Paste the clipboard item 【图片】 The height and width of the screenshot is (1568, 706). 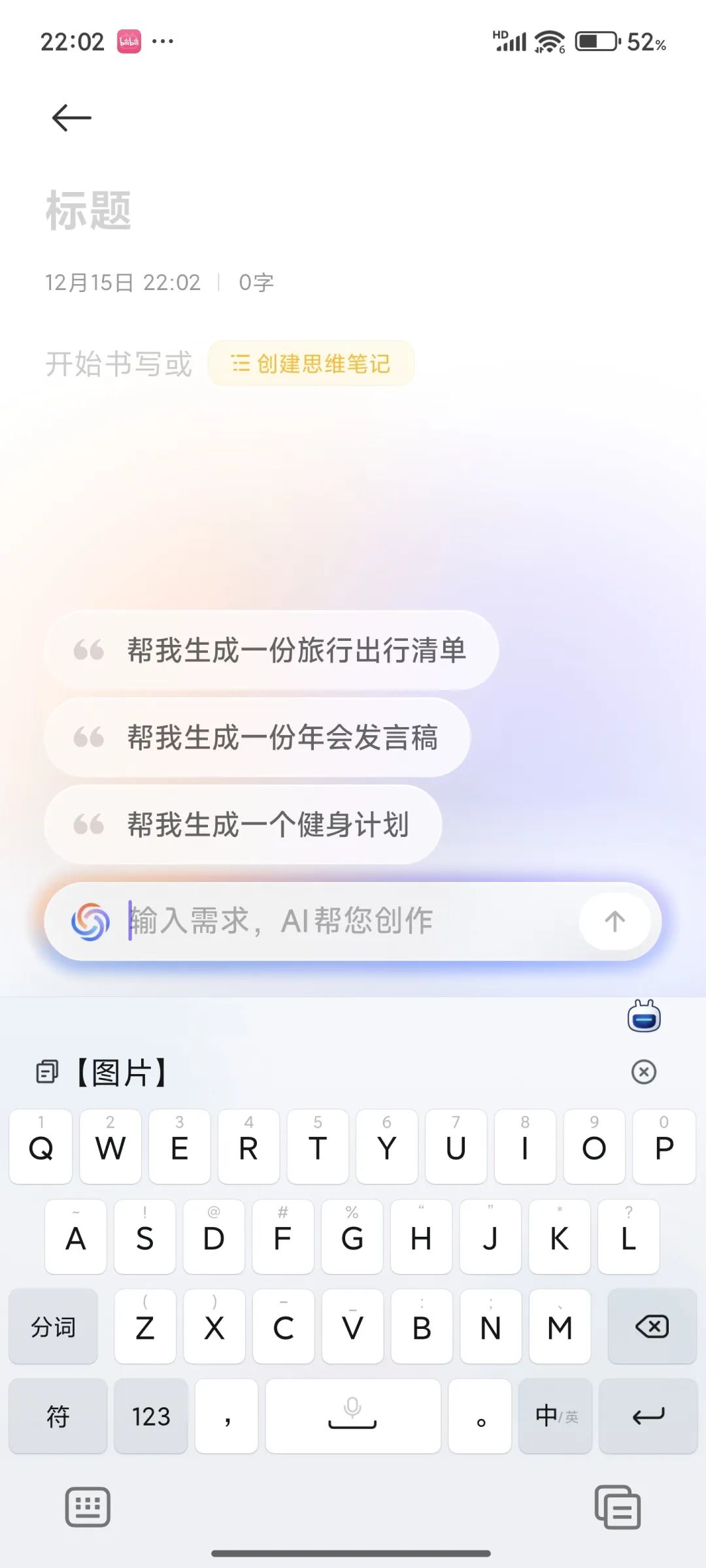coord(122,1072)
